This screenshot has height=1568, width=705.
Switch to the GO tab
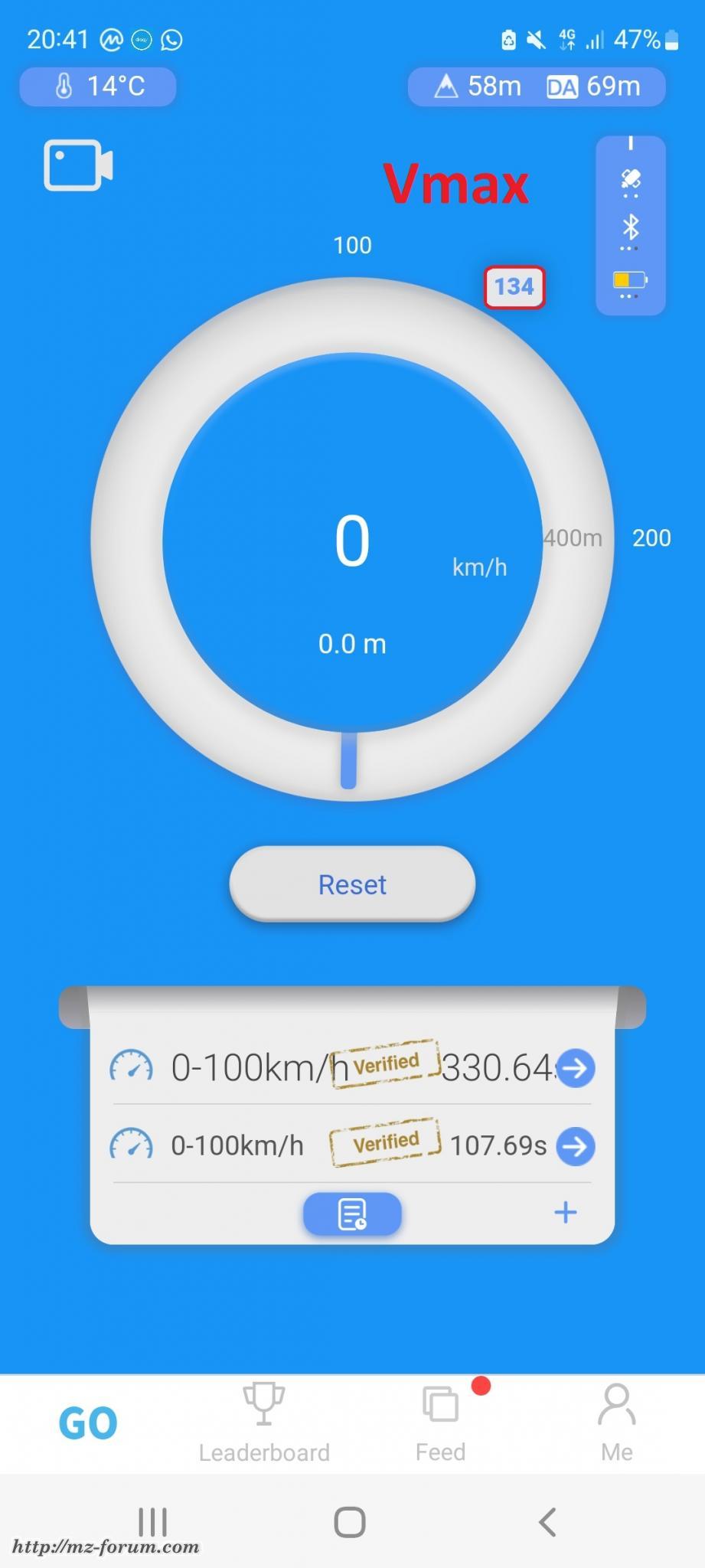(88, 1423)
